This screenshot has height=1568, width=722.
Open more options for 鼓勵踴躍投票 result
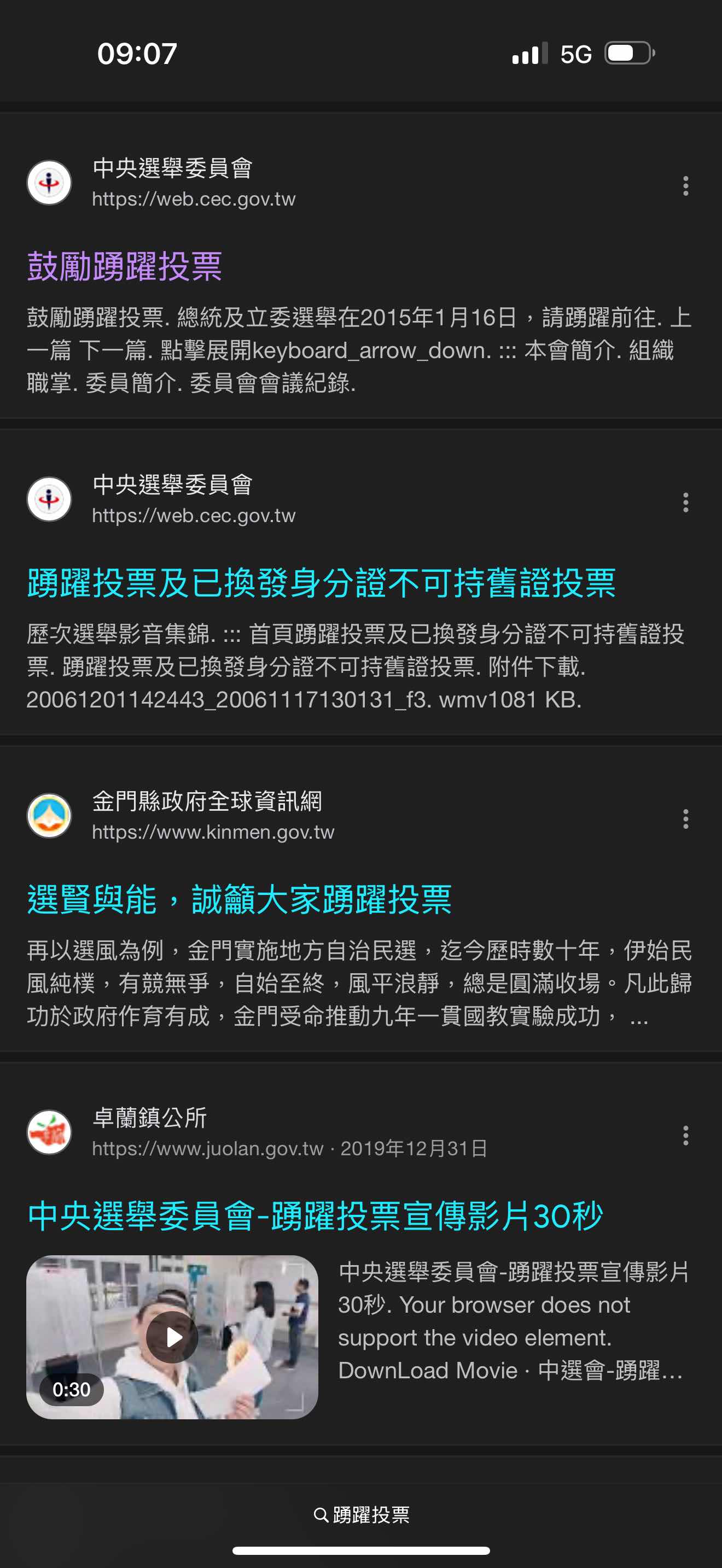(x=685, y=186)
